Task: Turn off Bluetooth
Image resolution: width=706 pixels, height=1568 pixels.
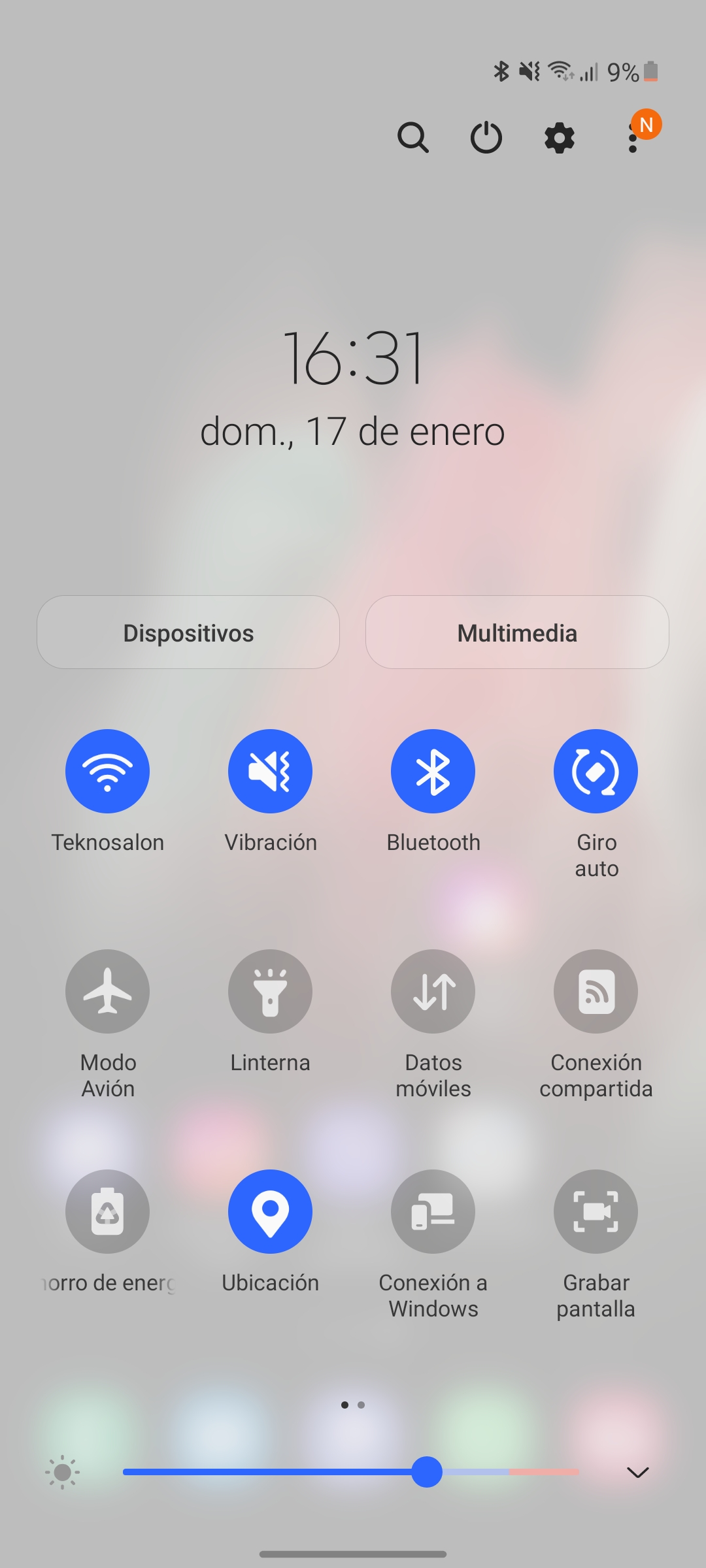Action: click(x=433, y=771)
